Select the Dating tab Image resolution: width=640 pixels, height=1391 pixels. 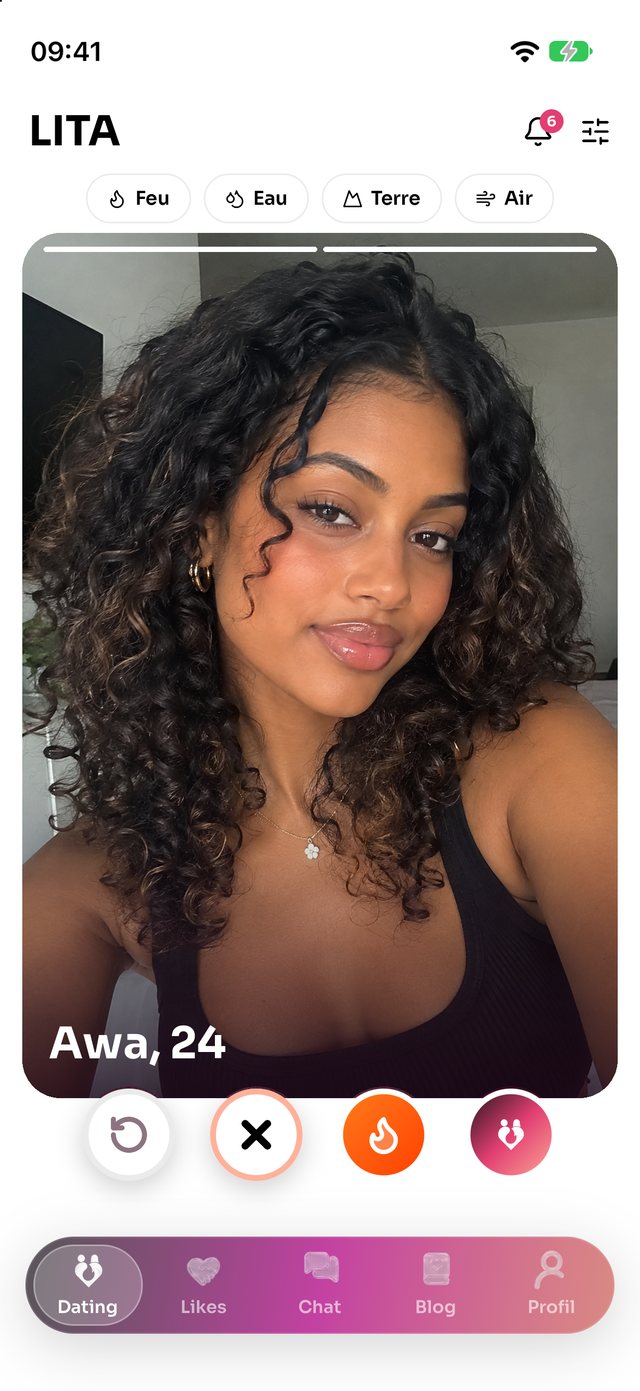tap(88, 1285)
